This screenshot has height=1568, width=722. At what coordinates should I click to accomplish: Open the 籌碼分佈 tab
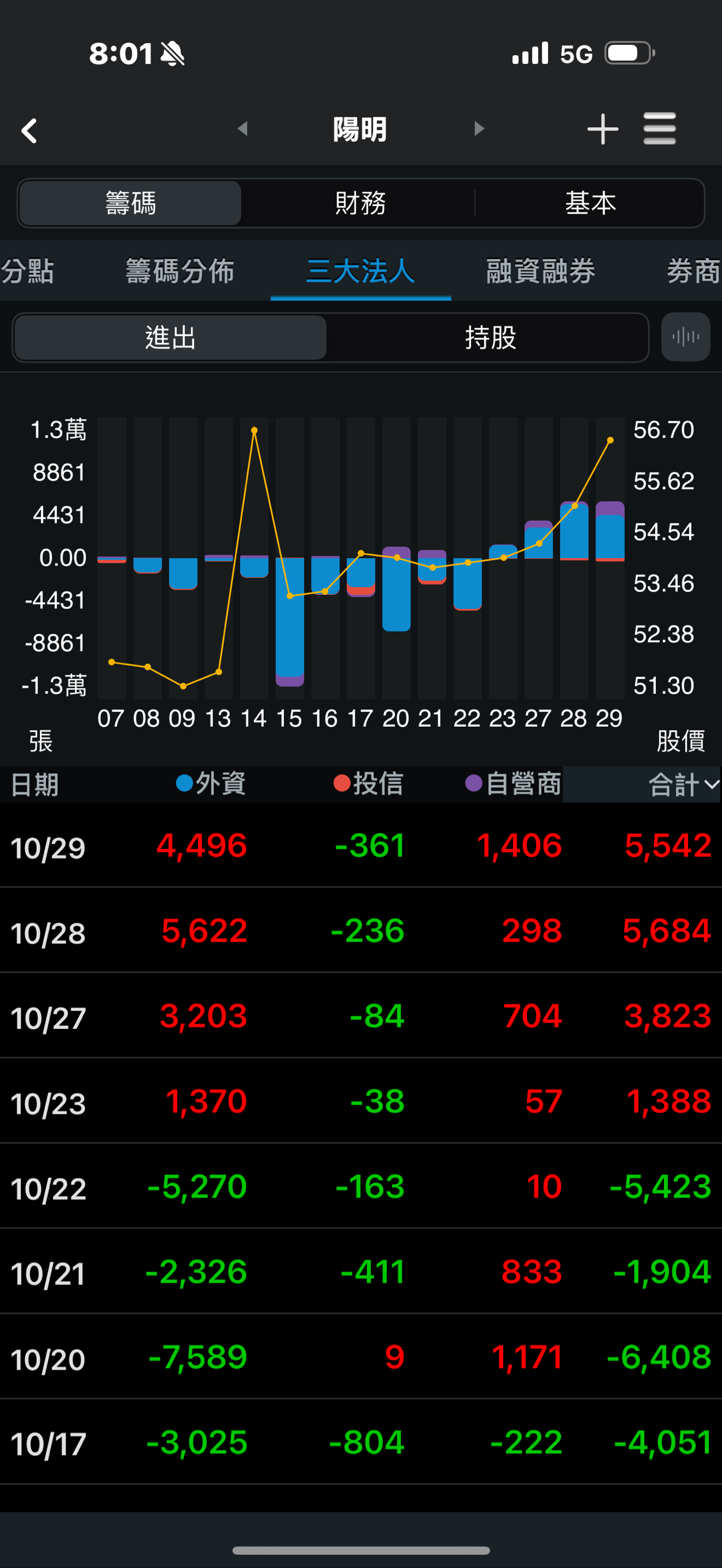[x=180, y=272]
